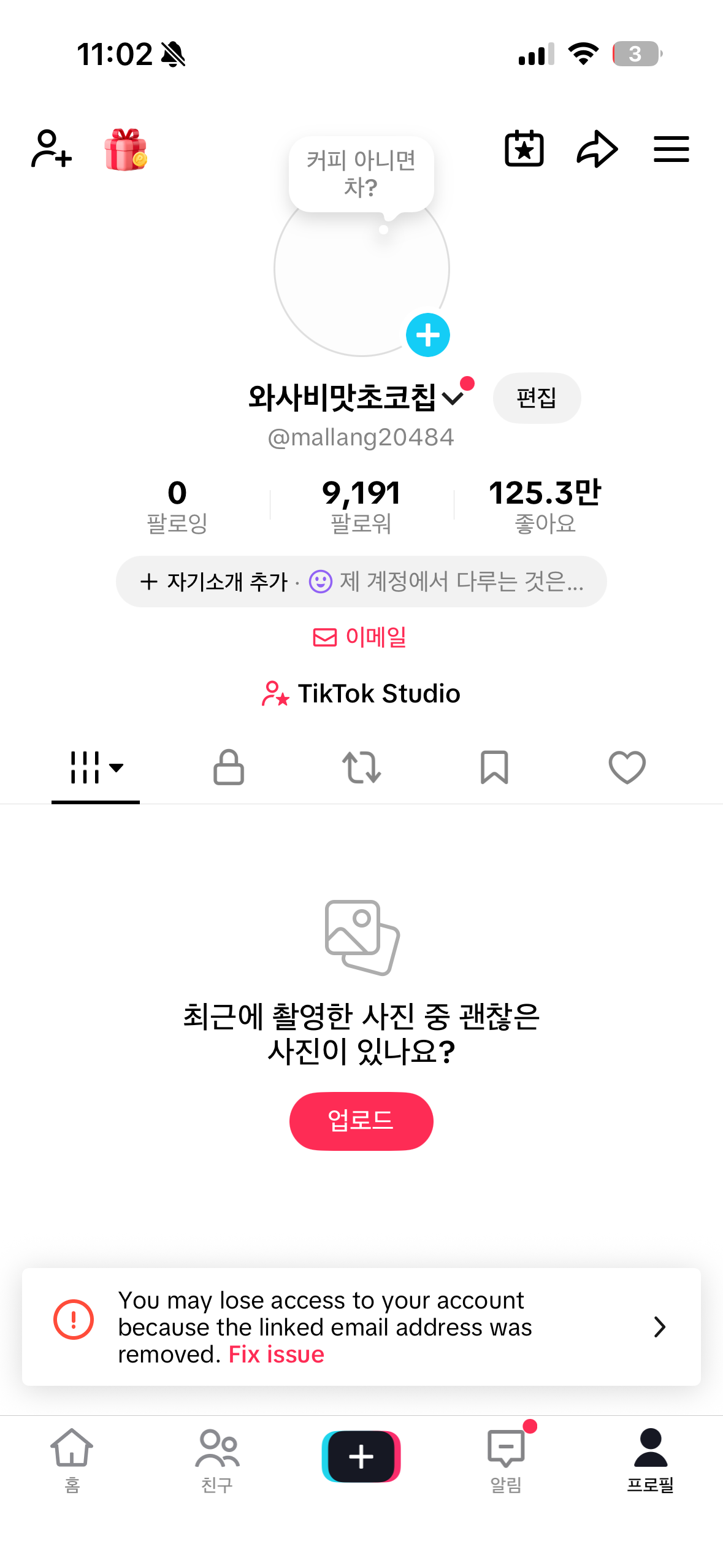Open the hamburger menu
The width and height of the screenshot is (723, 1568).
click(671, 149)
